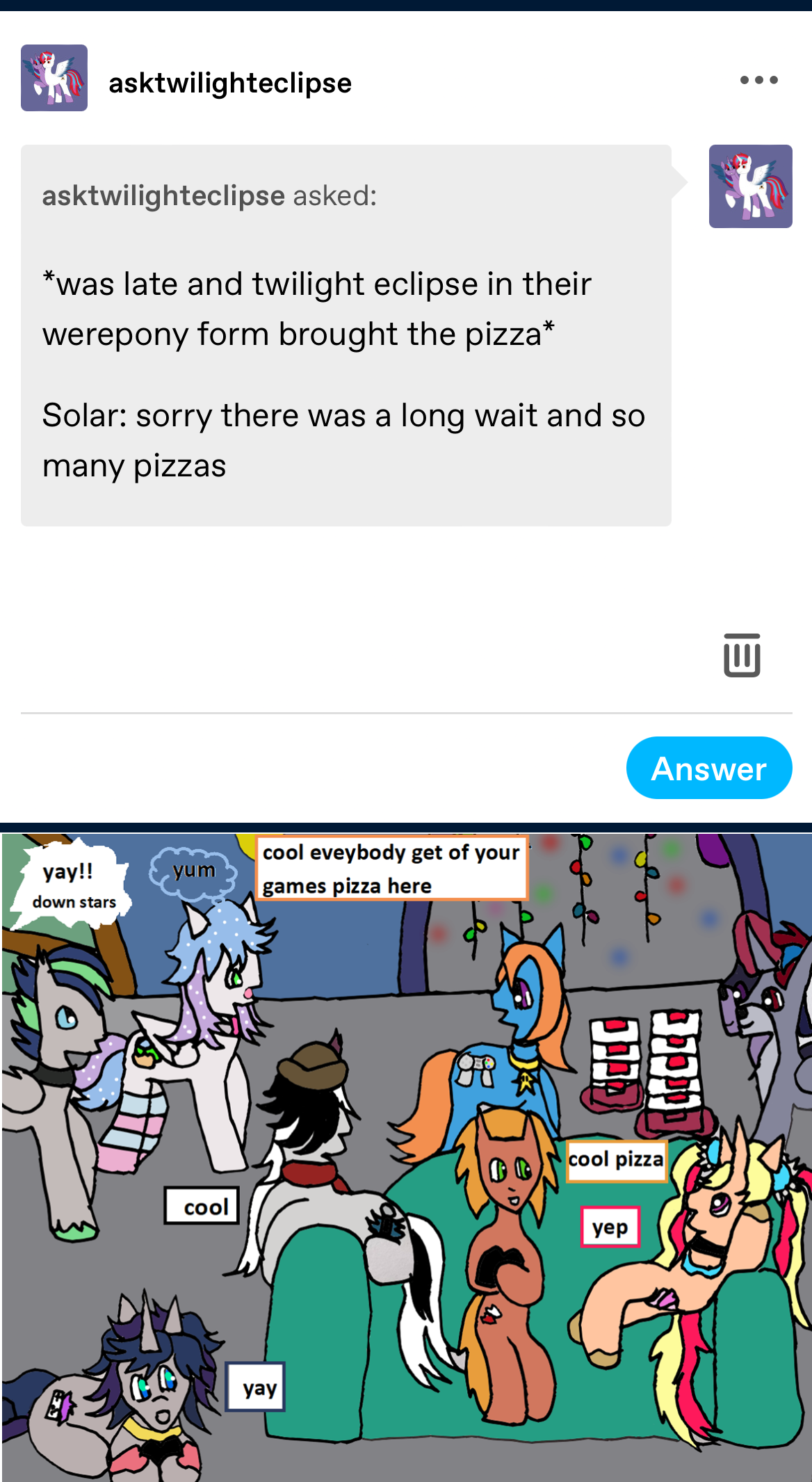Tap the asker's avatar beside the ask bubble
This screenshot has height=1482, width=812.
coord(750,186)
